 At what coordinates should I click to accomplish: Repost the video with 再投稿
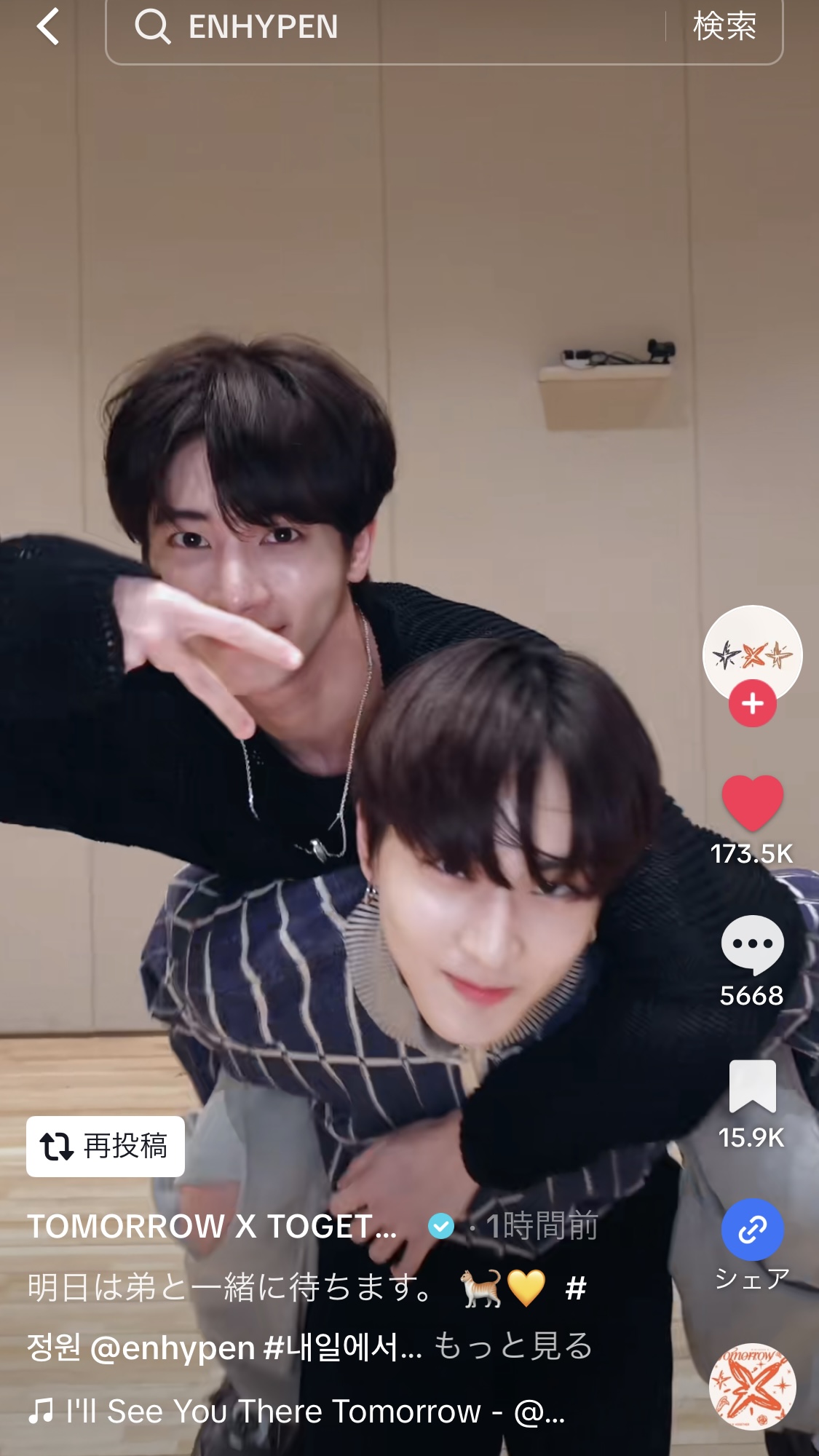[x=106, y=1147]
